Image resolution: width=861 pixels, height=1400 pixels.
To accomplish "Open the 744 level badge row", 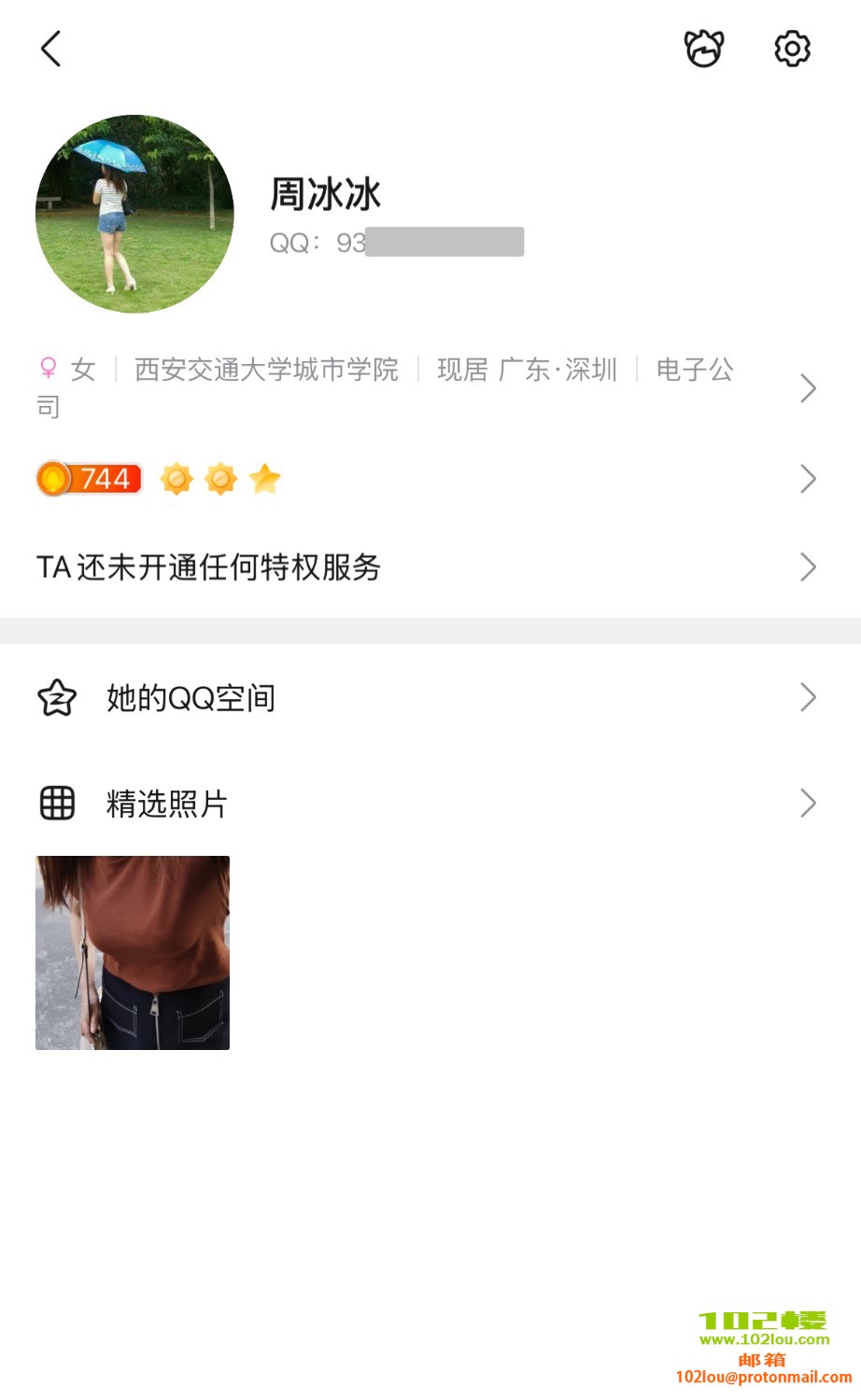I will (x=420, y=479).
